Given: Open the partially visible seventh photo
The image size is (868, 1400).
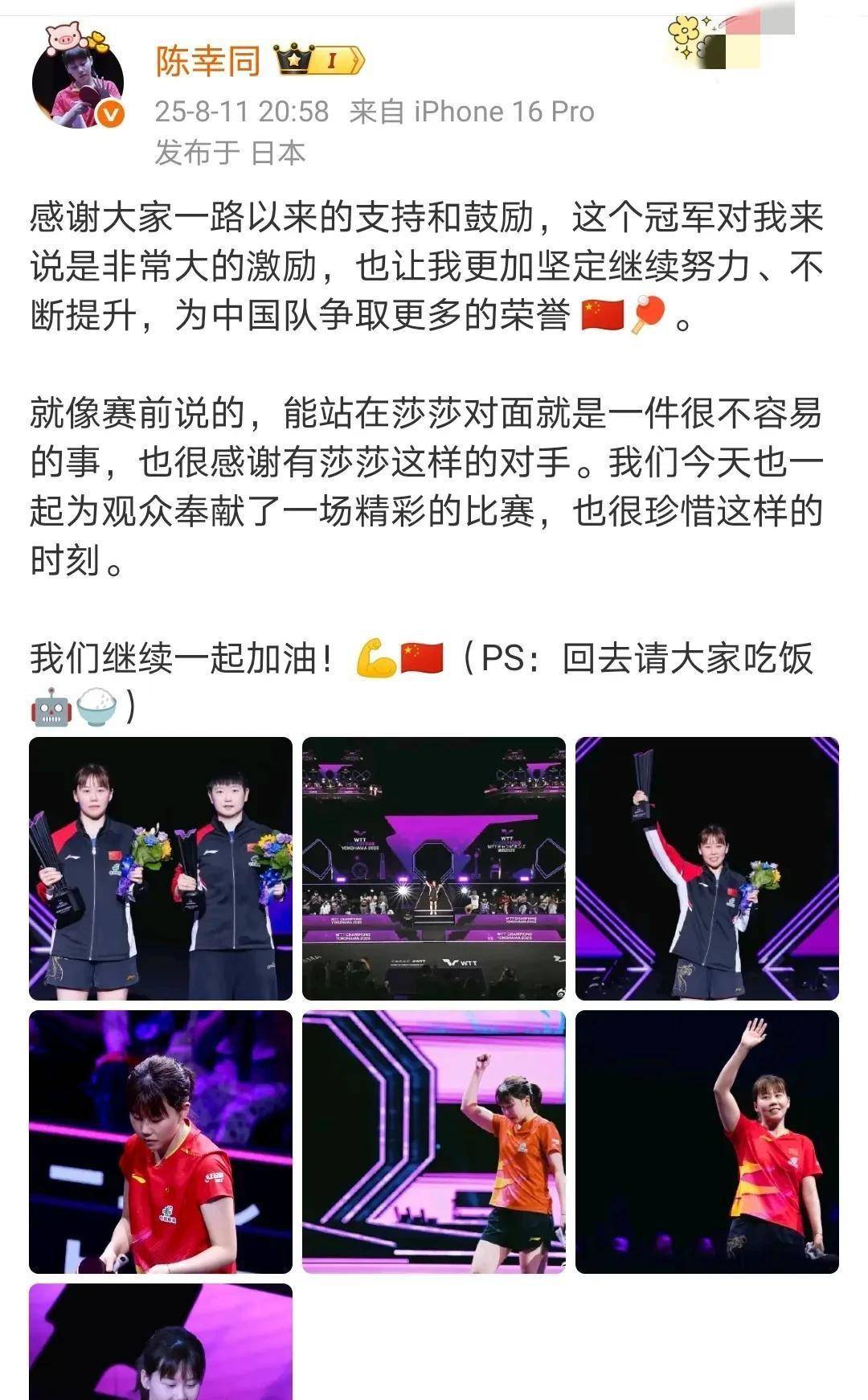Looking at the screenshot, I should pos(161,1342).
